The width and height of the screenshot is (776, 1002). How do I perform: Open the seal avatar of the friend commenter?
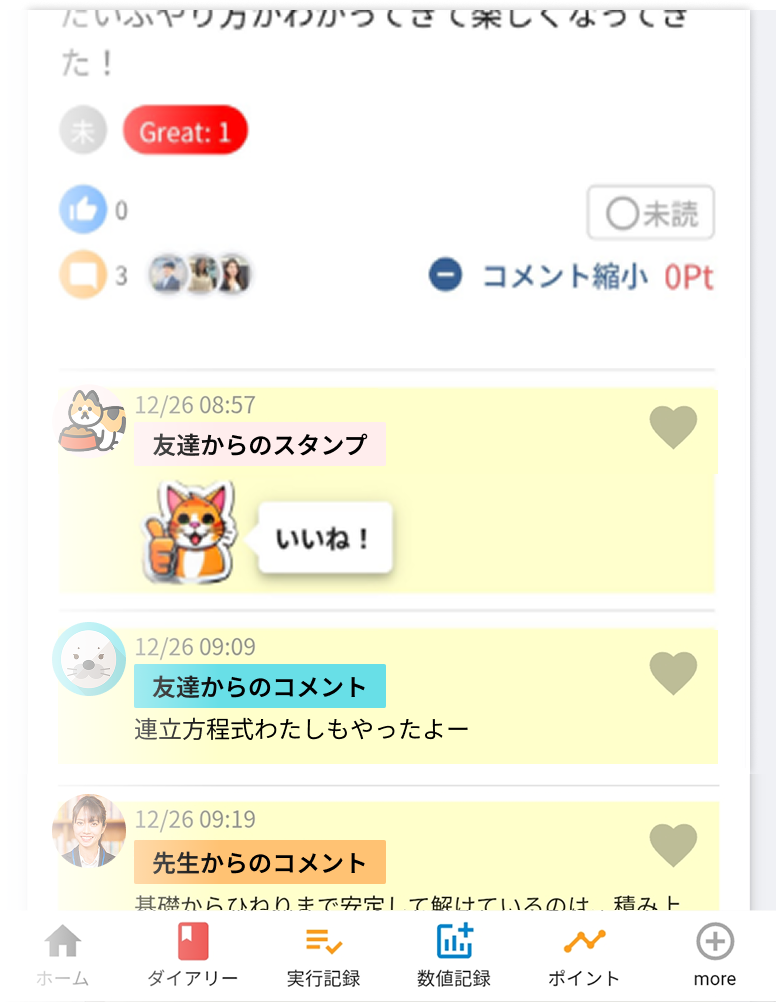[89, 659]
